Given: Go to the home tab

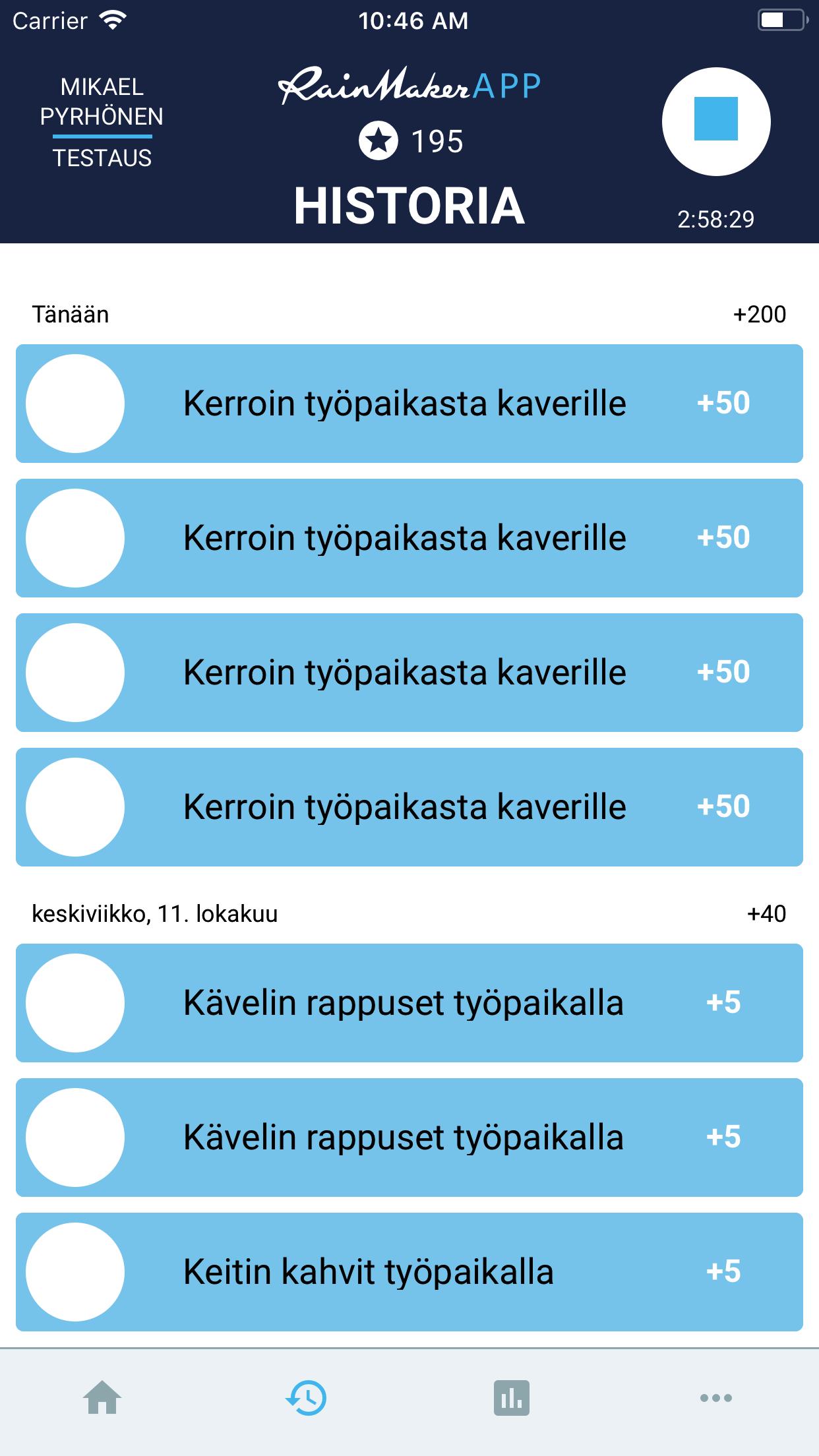Looking at the screenshot, I should tap(102, 1397).
